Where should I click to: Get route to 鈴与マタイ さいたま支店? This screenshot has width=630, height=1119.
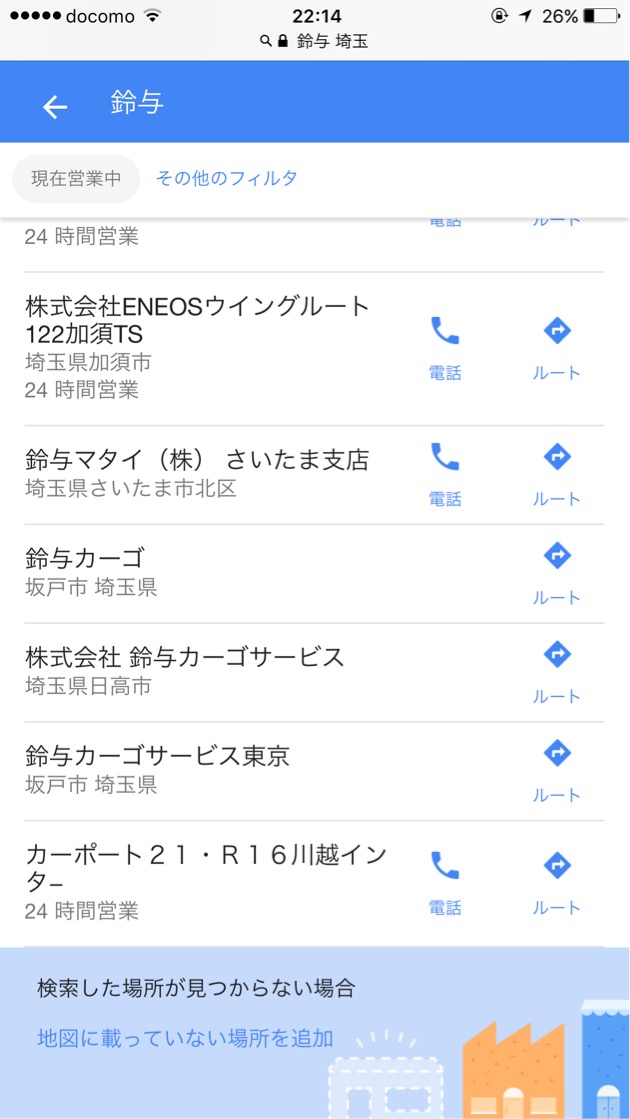(556, 472)
